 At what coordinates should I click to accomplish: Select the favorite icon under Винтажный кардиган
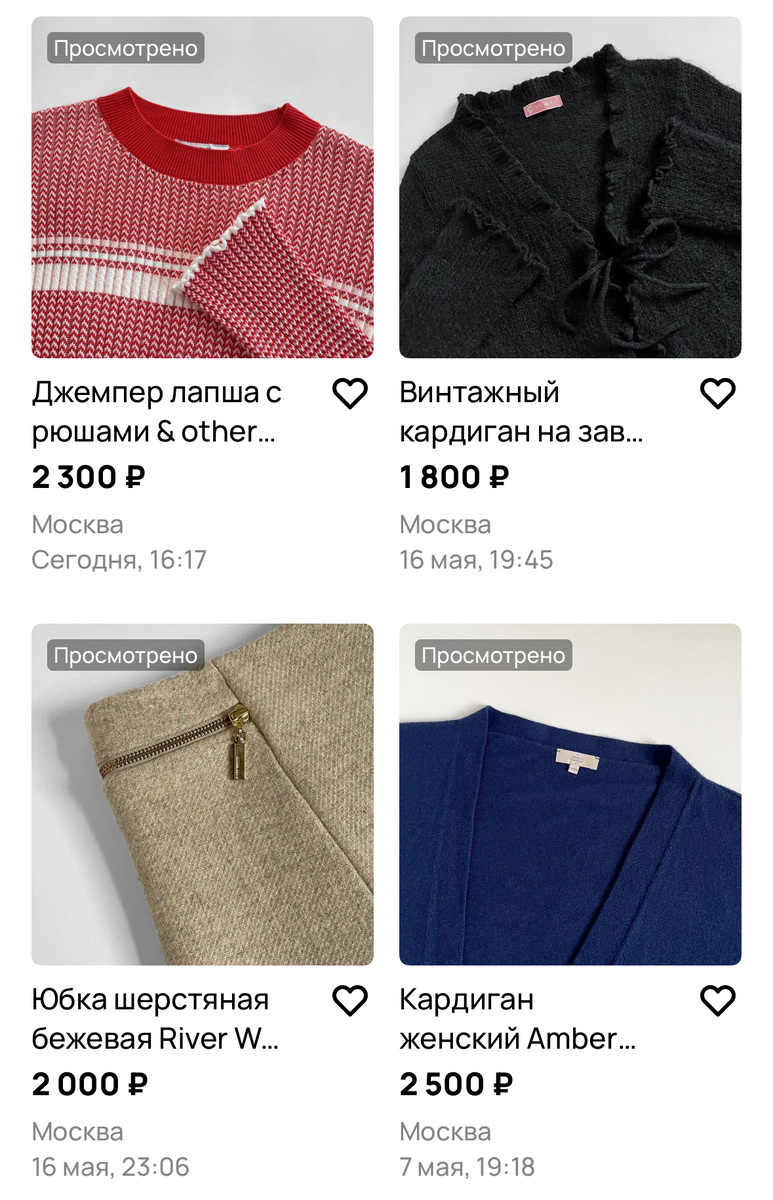[x=717, y=394]
